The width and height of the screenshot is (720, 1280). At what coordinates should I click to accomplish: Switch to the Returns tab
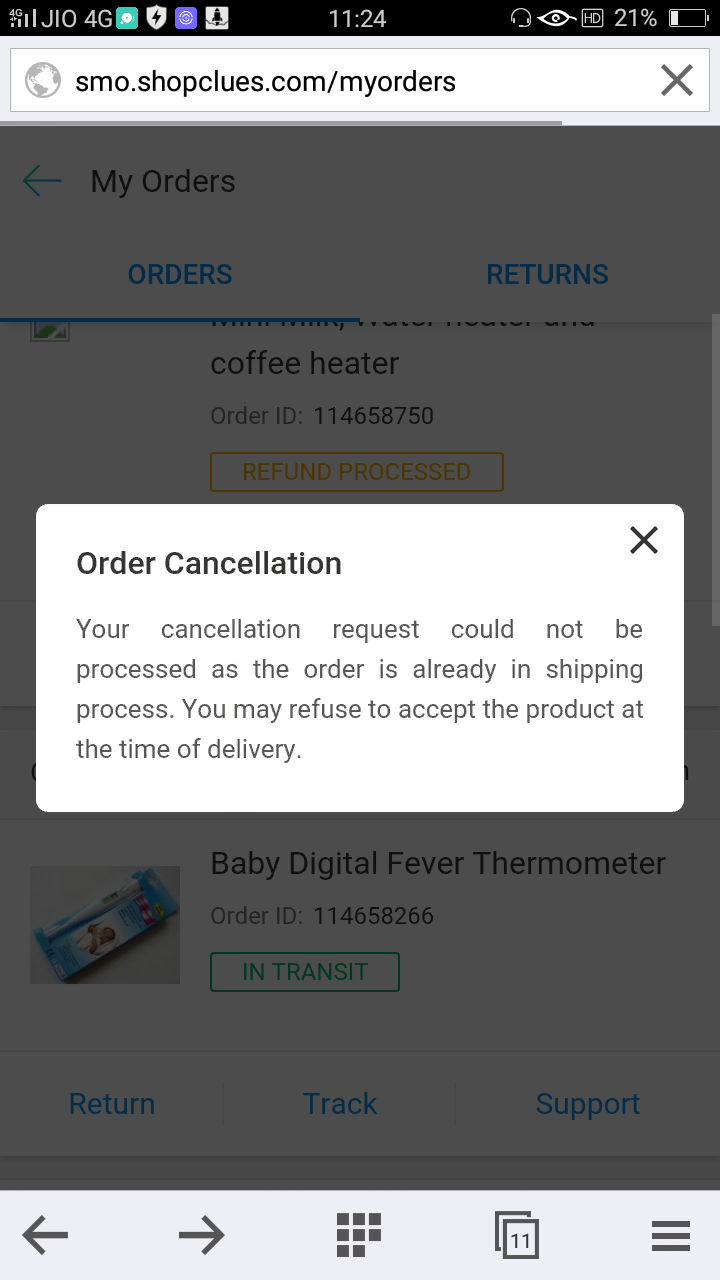547,274
